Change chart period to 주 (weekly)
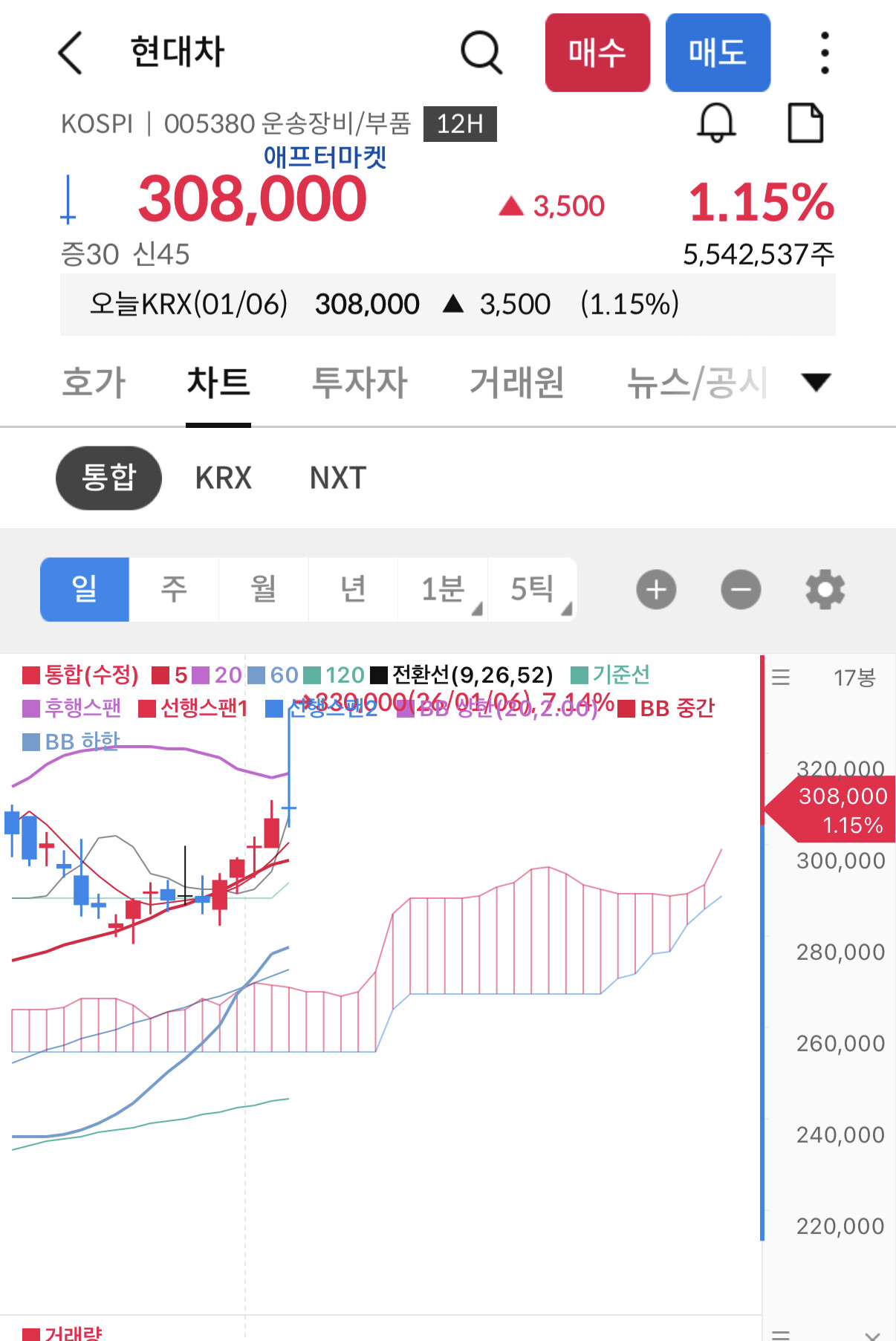Screen dimensions: 896x1341 click(174, 589)
